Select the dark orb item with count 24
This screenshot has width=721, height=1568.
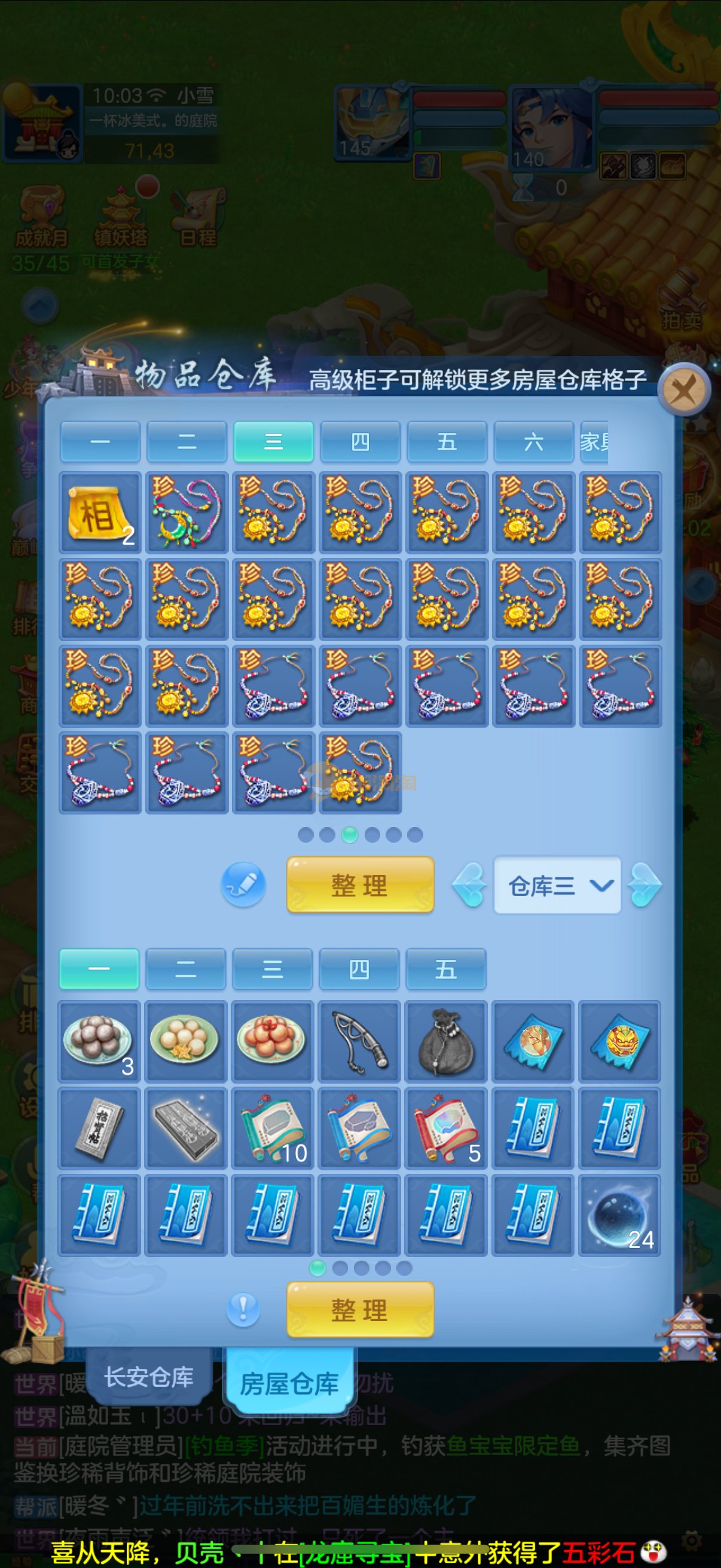pos(619,1215)
